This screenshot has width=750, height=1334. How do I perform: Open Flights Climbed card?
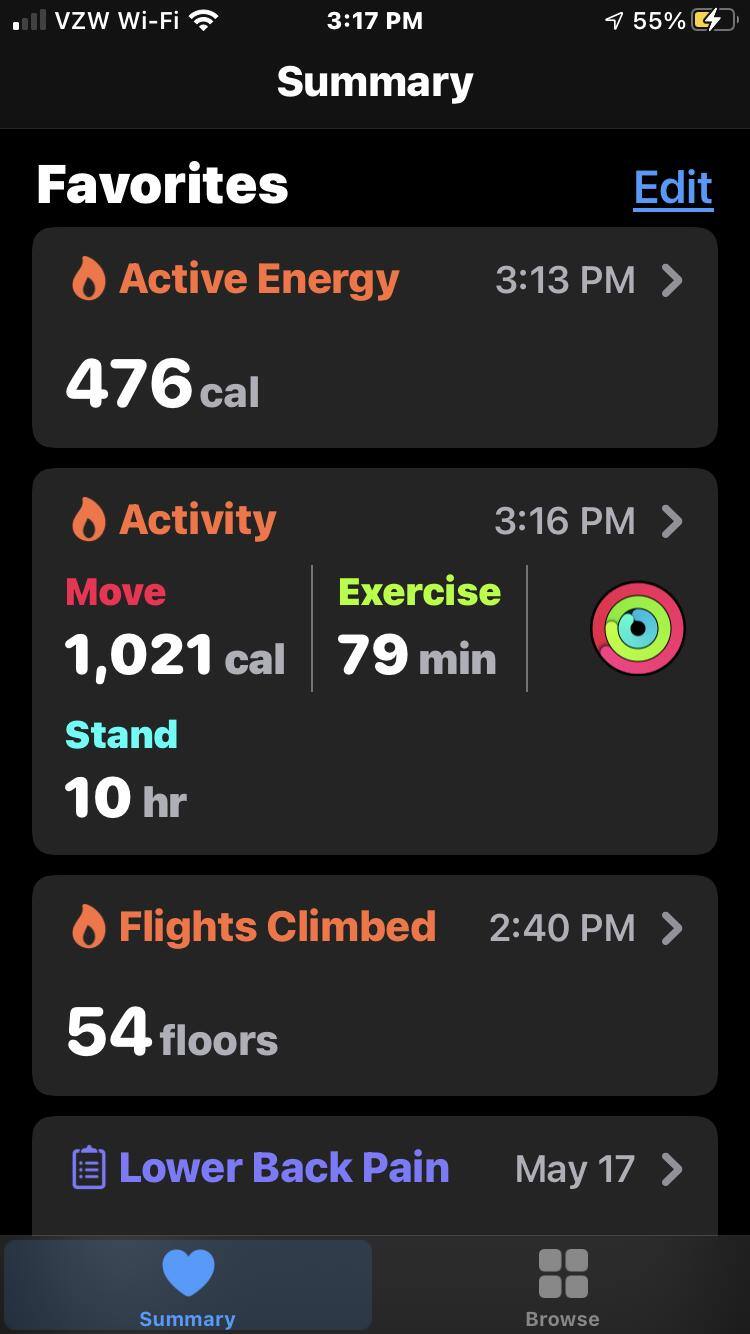click(374, 985)
